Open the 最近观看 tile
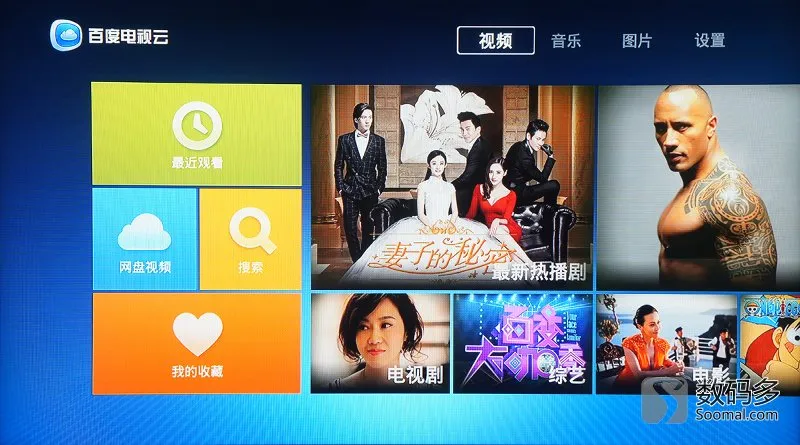Viewport: 800px width, 445px height. (x=196, y=135)
